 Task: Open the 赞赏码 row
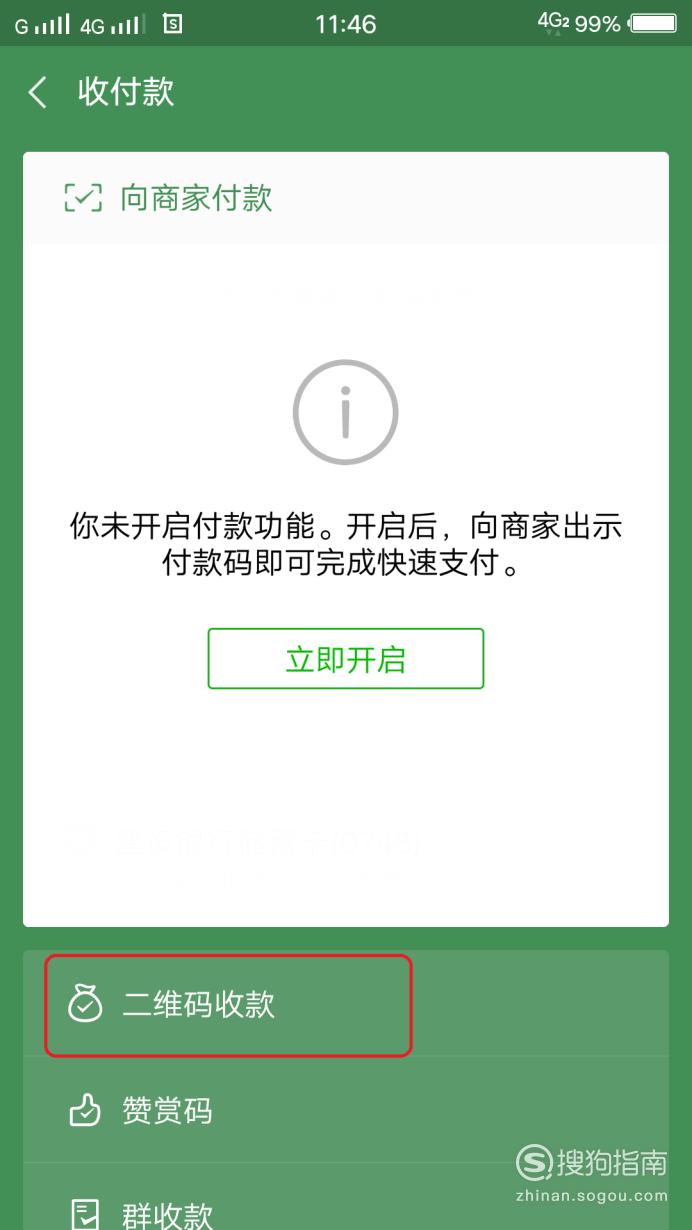[346, 1110]
